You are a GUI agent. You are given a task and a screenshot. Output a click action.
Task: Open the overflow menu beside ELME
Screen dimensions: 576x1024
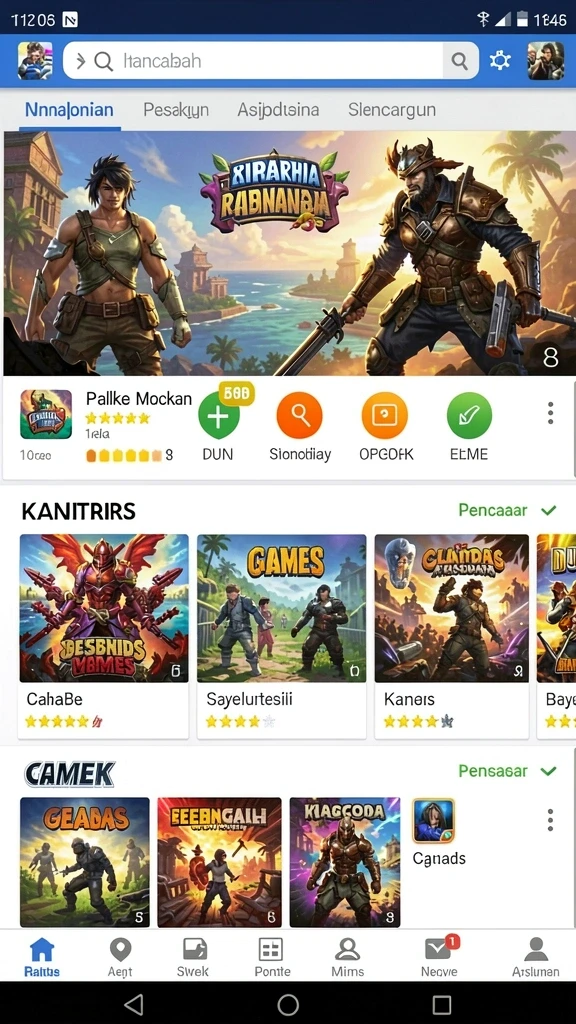tap(551, 413)
